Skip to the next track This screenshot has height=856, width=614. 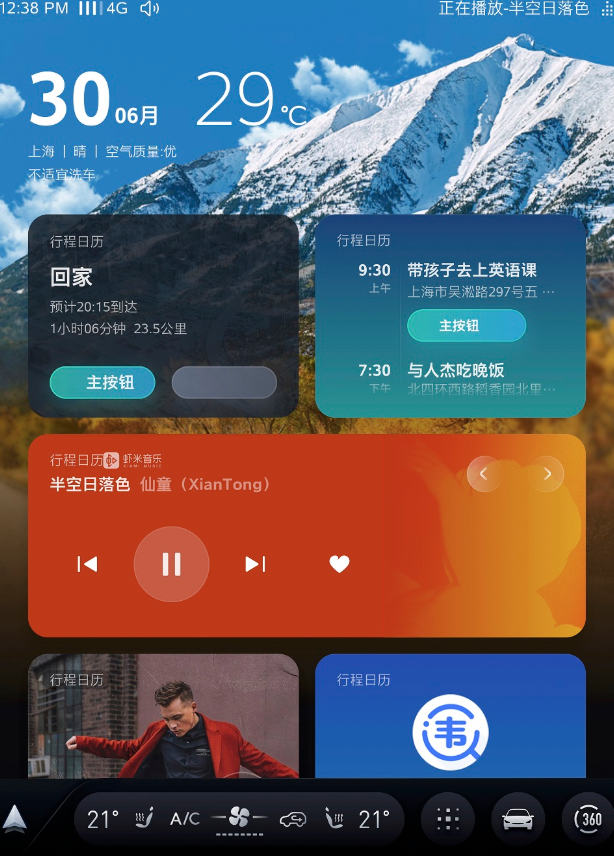click(x=255, y=564)
